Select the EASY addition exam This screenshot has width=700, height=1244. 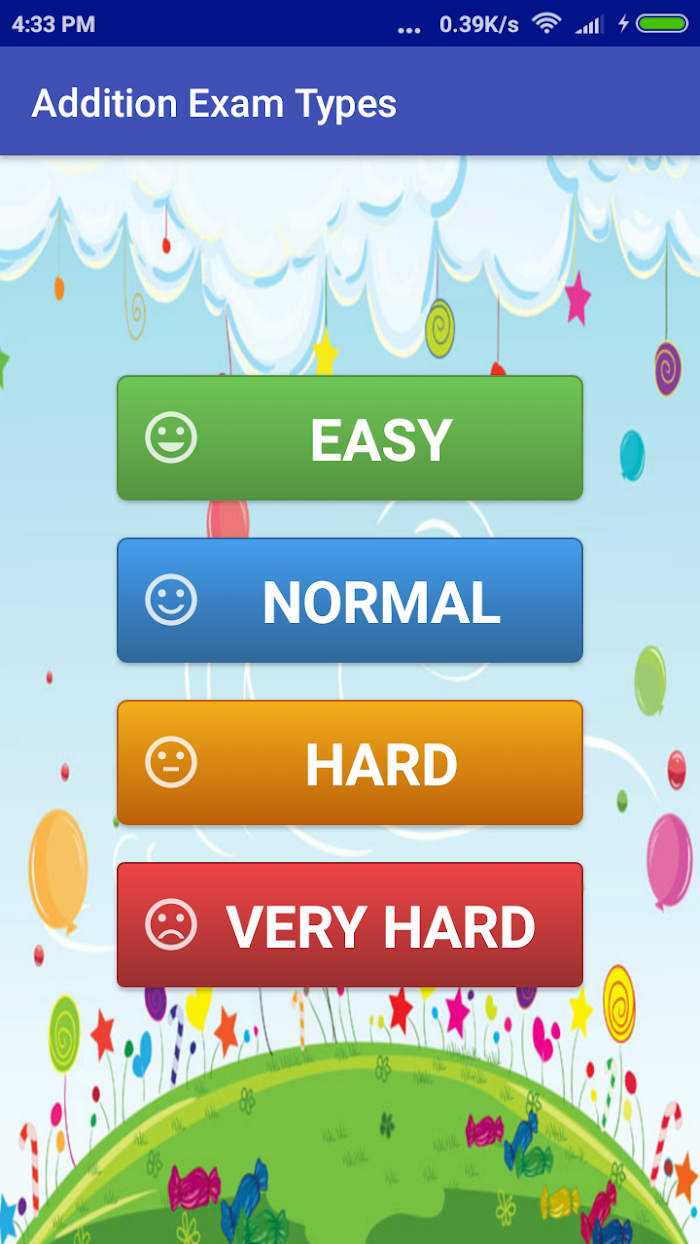click(350, 438)
